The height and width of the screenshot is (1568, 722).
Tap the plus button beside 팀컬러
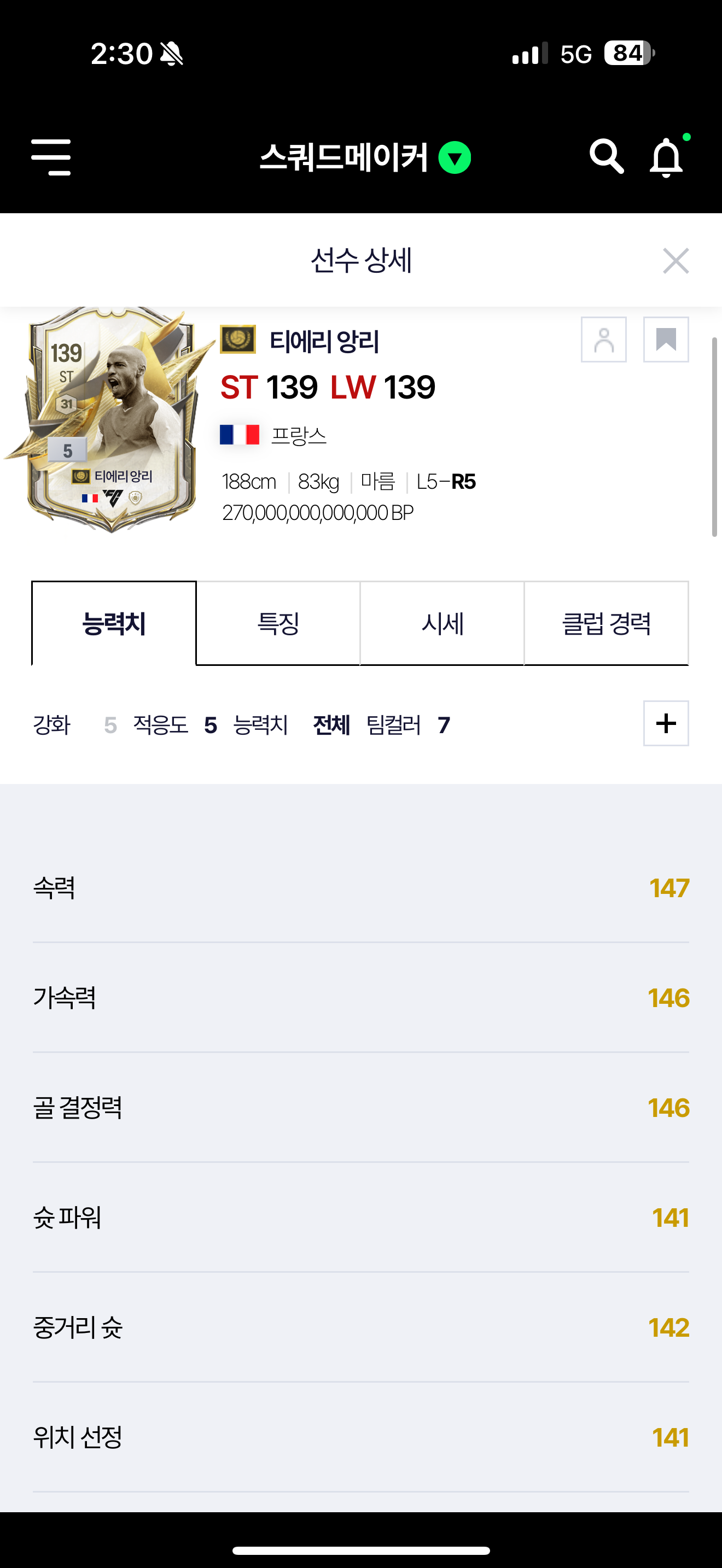(x=666, y=723)
